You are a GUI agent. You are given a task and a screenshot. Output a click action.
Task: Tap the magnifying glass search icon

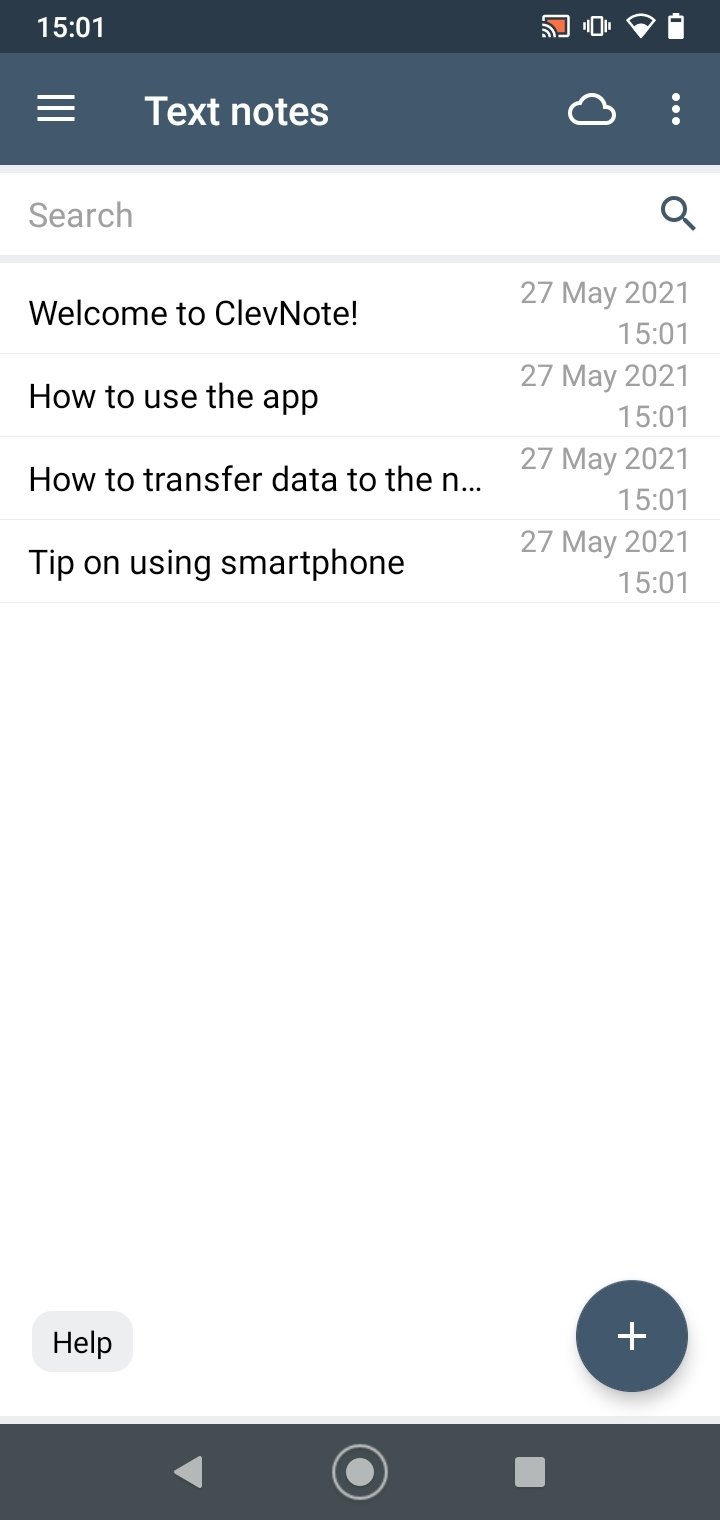pyautogui.click(x=678, y=214)
